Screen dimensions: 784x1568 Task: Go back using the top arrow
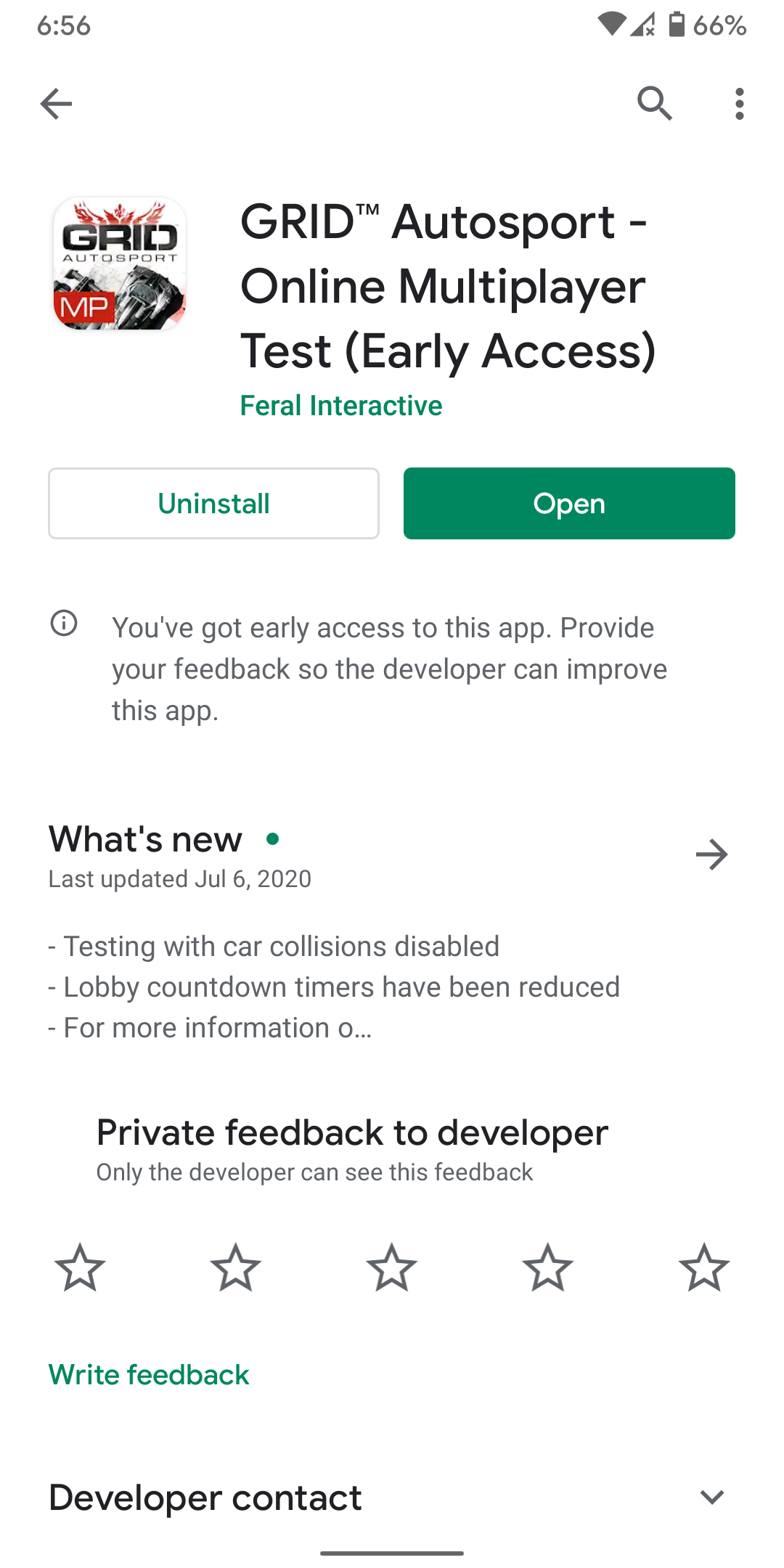(57, 104)
